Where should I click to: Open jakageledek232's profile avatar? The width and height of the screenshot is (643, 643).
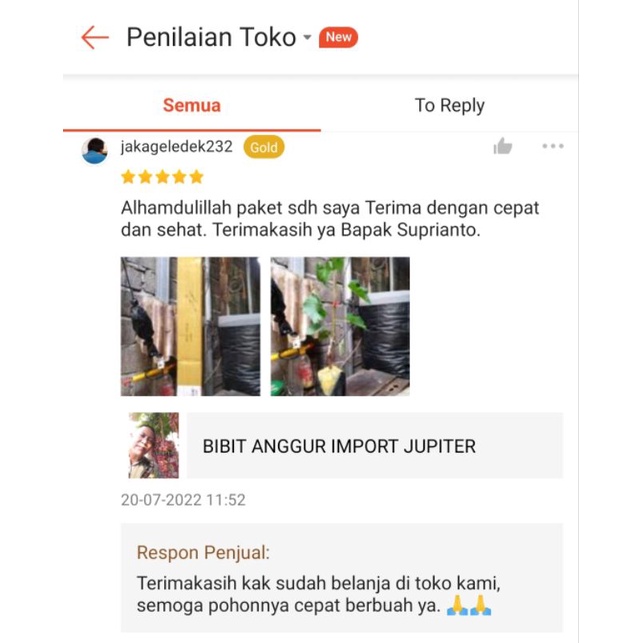[95, 150]
